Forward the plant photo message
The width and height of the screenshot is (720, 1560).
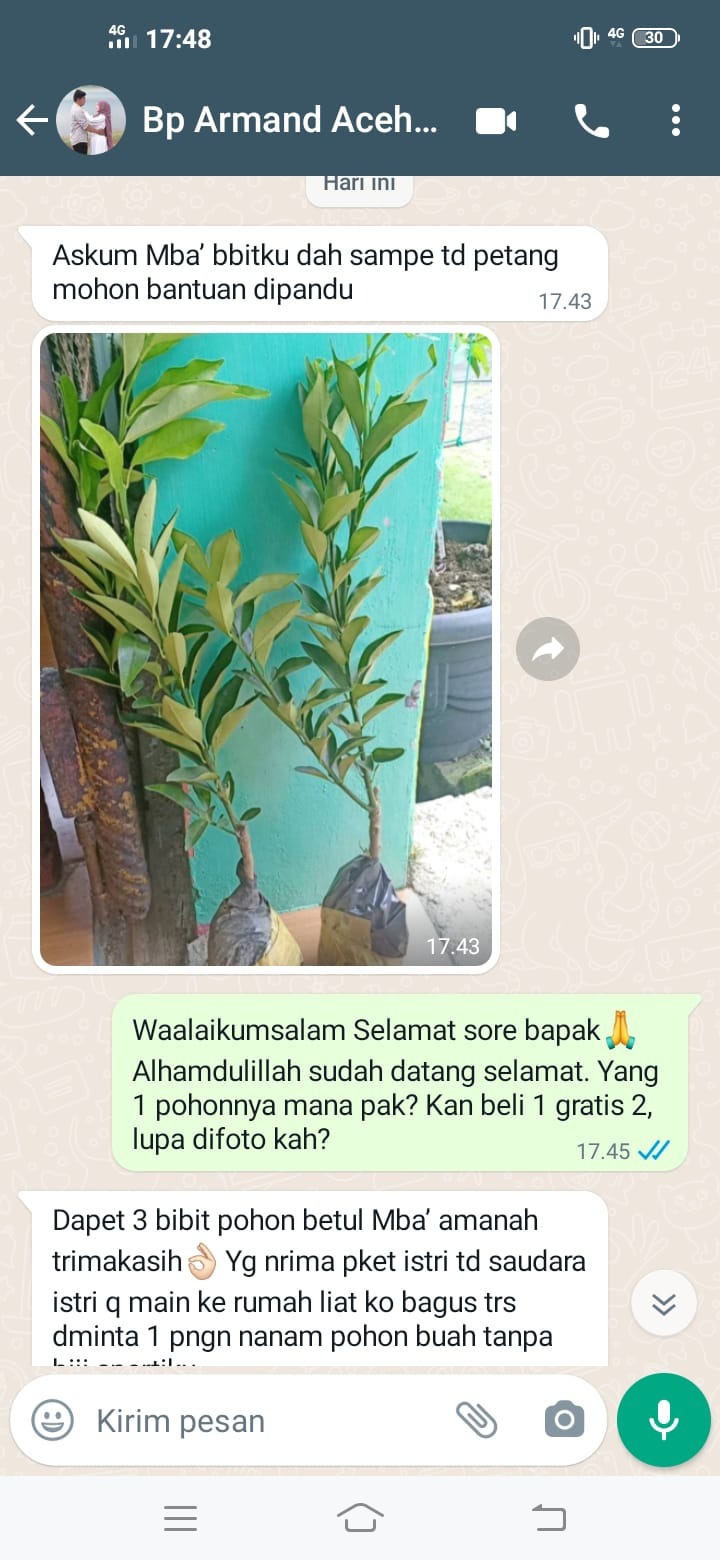[x=548, y=651]
